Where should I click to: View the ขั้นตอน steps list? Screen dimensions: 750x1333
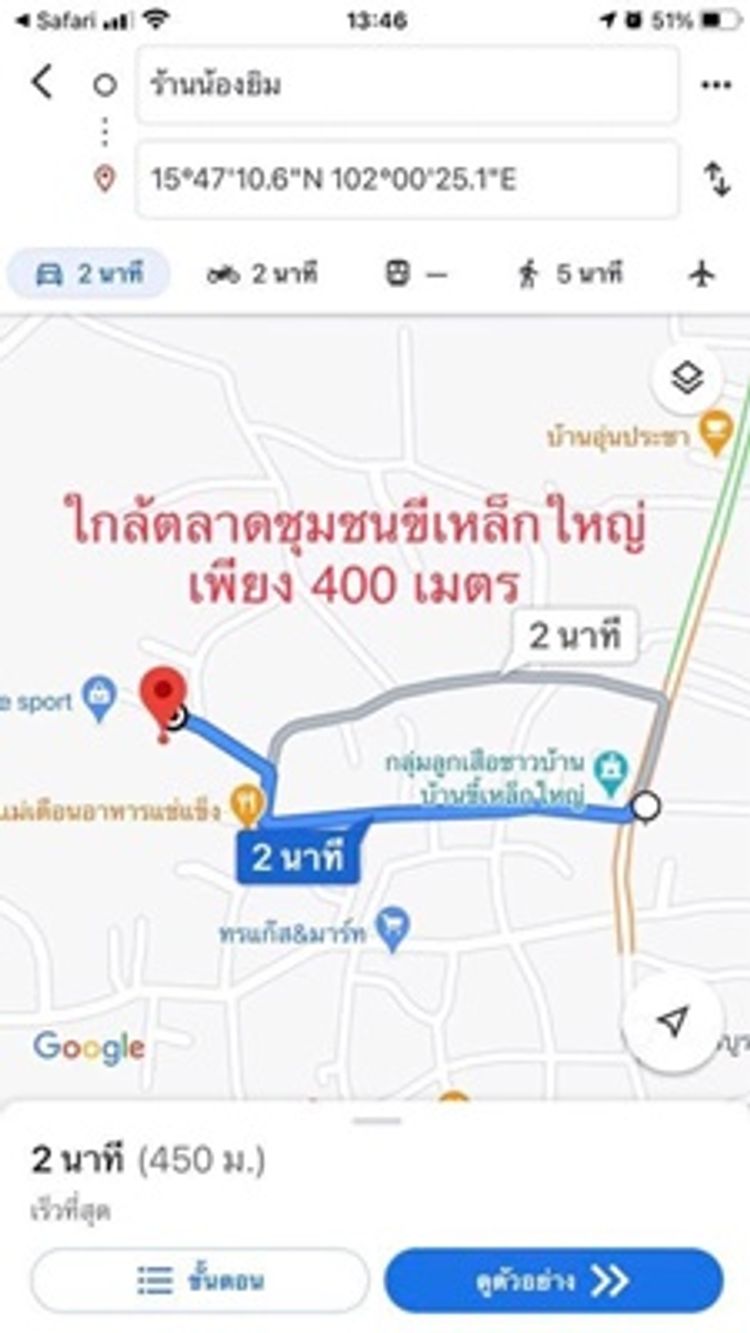(200, 1280)
